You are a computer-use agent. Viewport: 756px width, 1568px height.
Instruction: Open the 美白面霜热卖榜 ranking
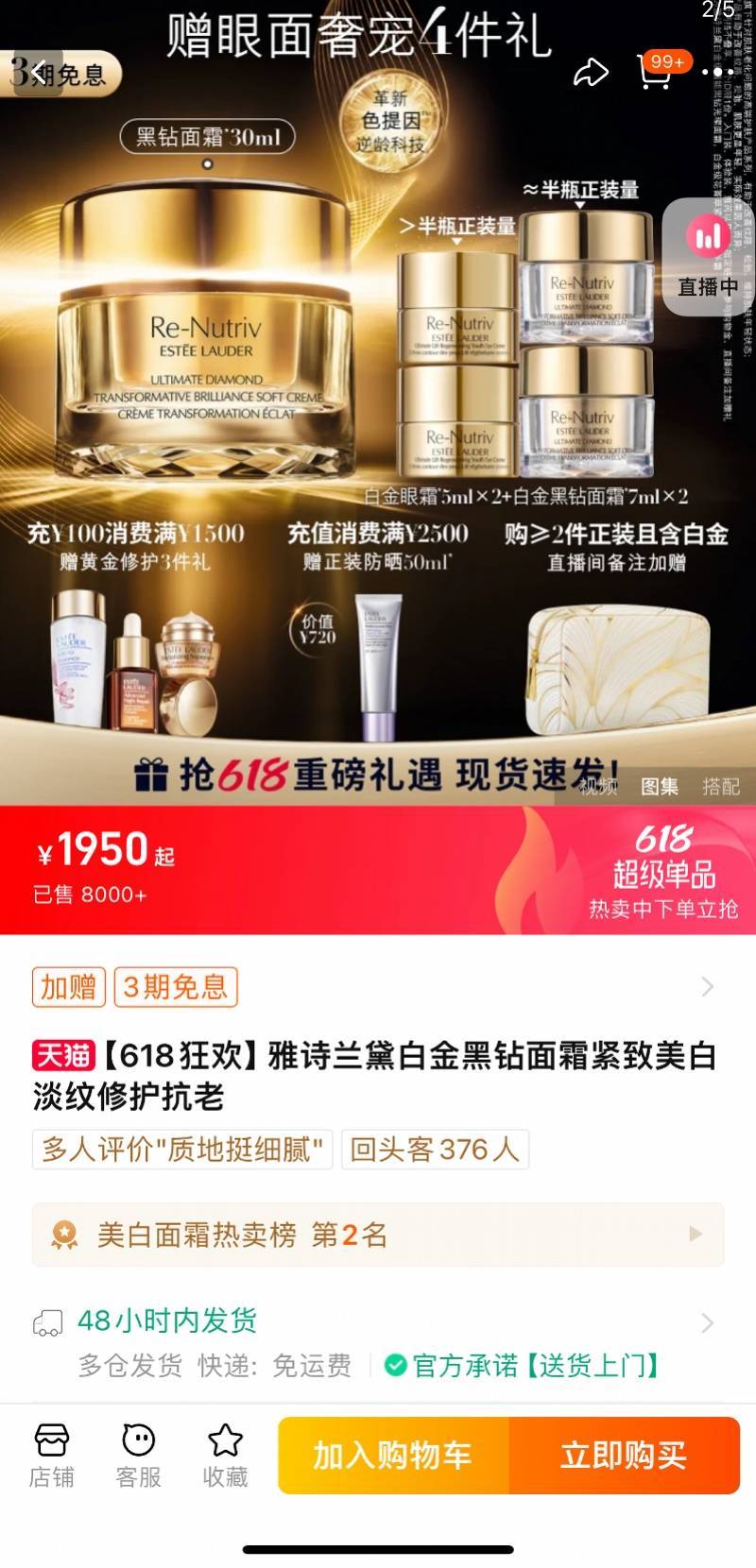click(378, 1235)
